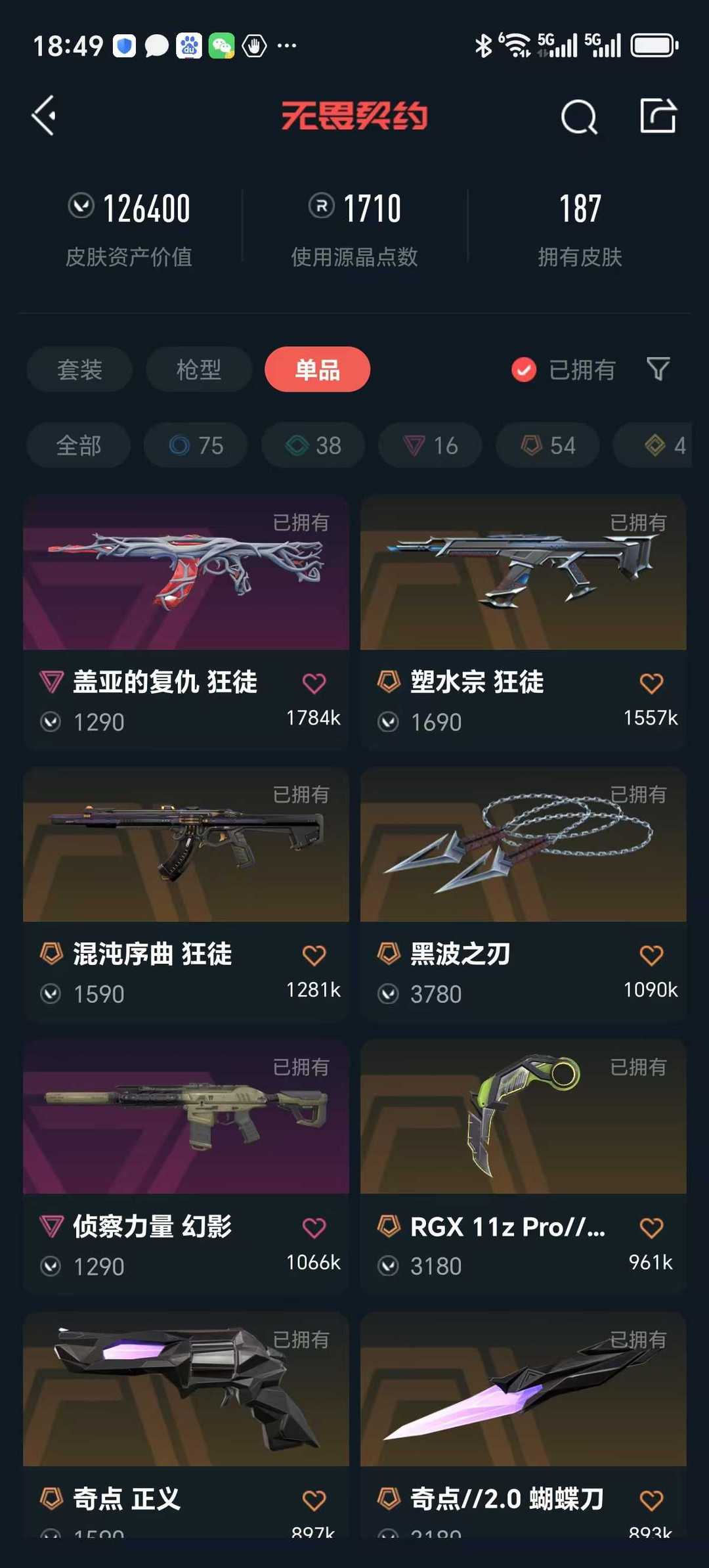Image resolution: width=709 pixels, height=1568 pixels.
Task: Switch to the 枪型 tab
Action: [199, 369]
